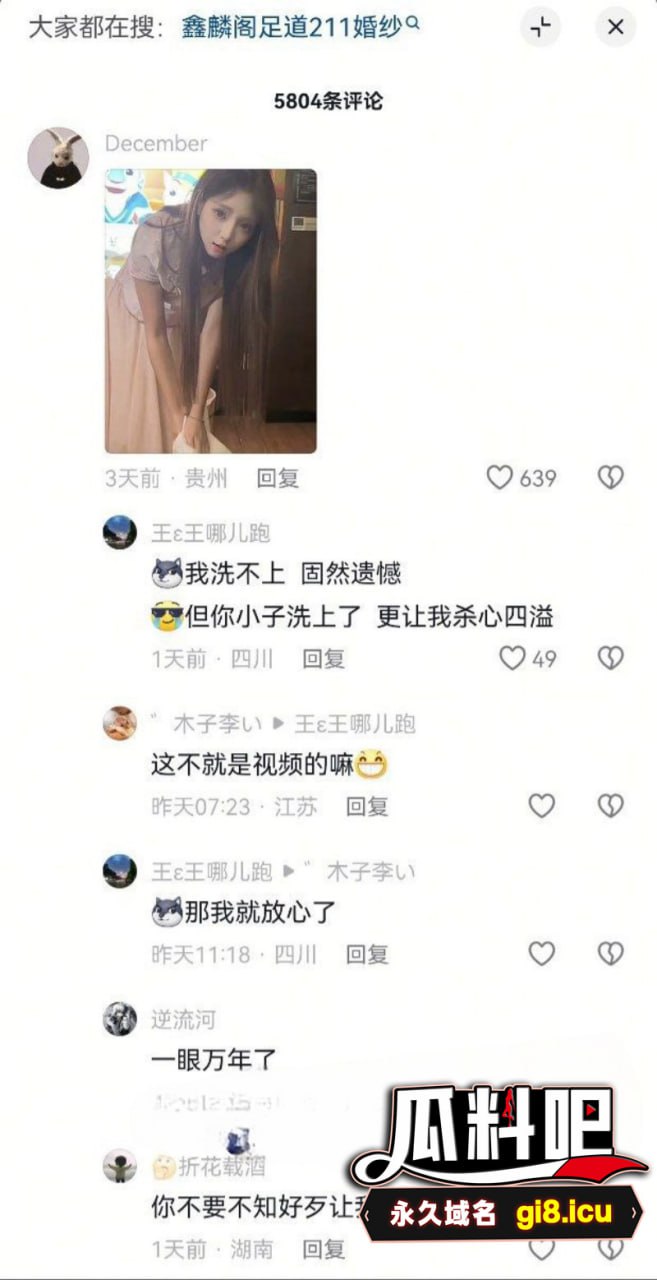Reply to 那我就放心了 comment
Screen dimensions: 657x1280
(367, 954)
